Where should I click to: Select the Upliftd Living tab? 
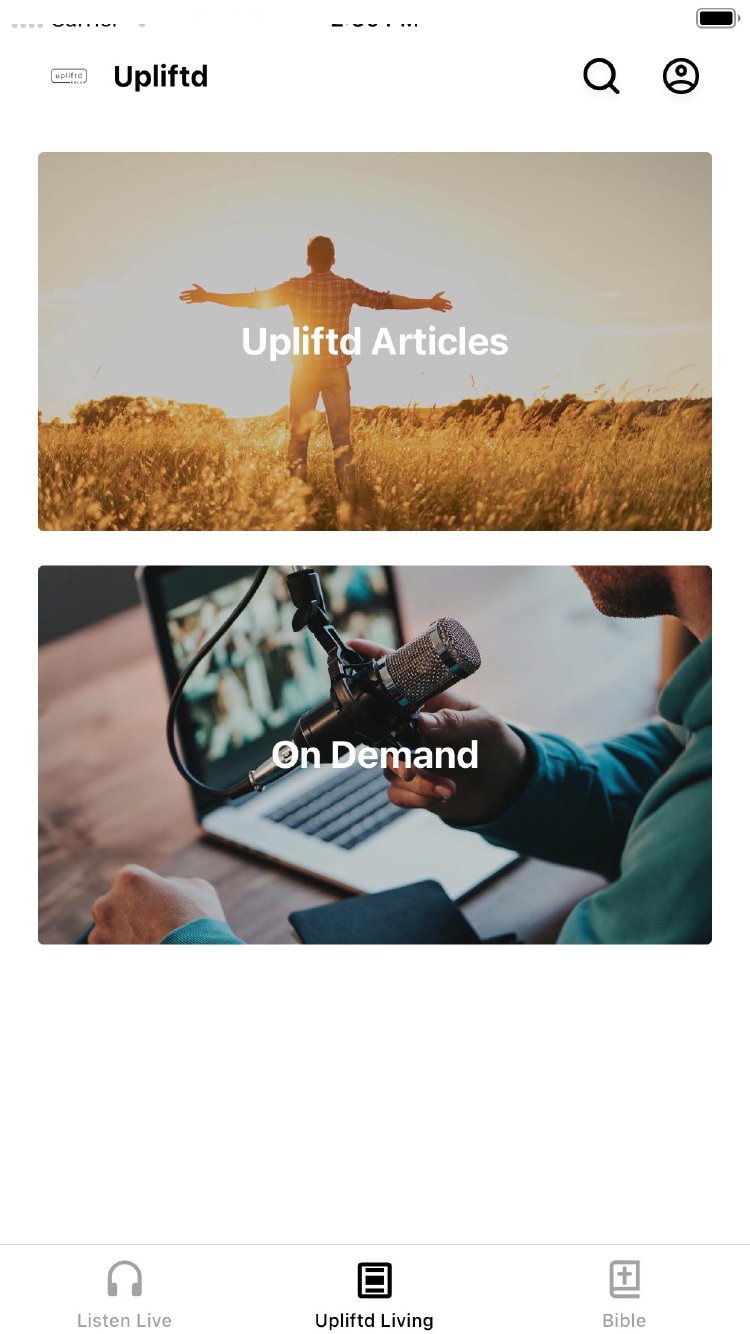[x=375, y=1294]
